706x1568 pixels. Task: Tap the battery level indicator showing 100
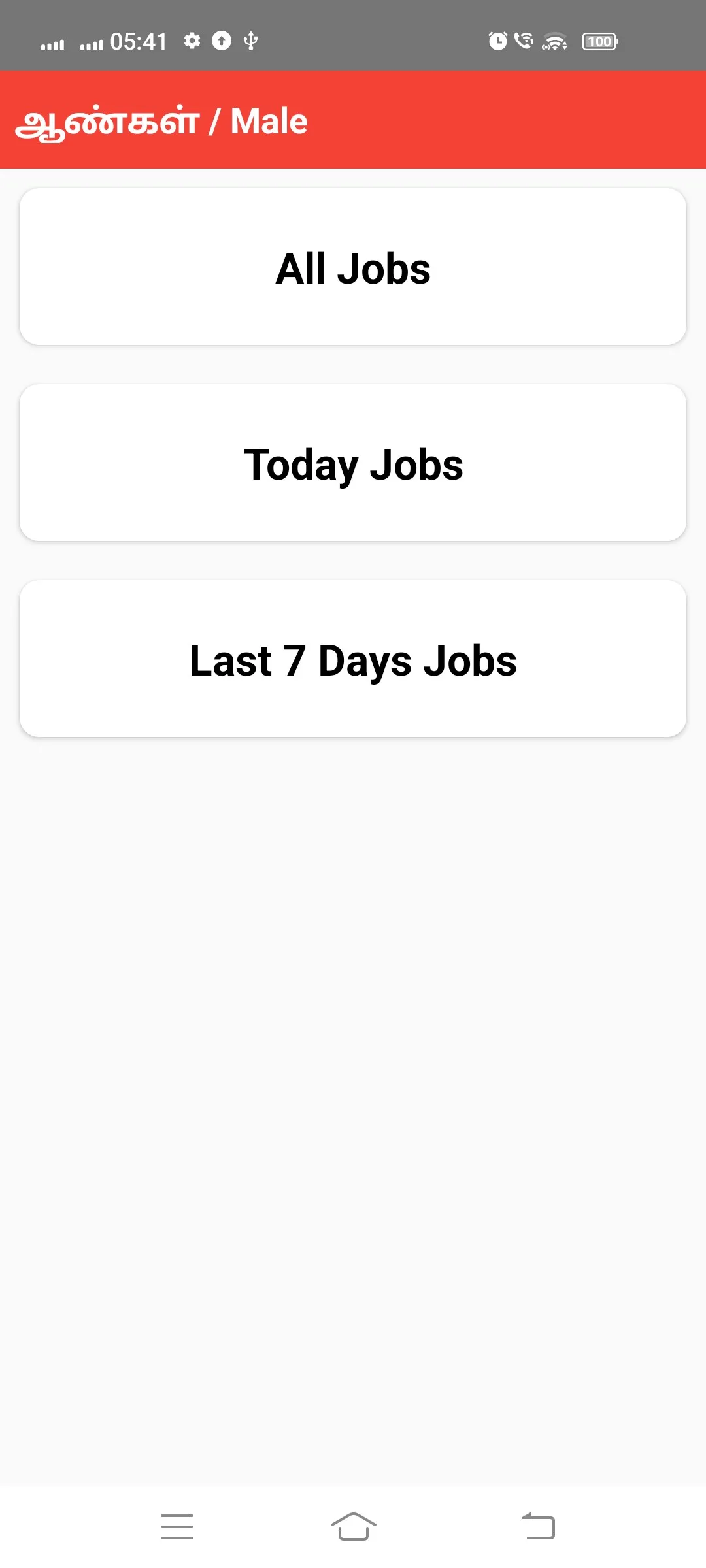[599, 41]
